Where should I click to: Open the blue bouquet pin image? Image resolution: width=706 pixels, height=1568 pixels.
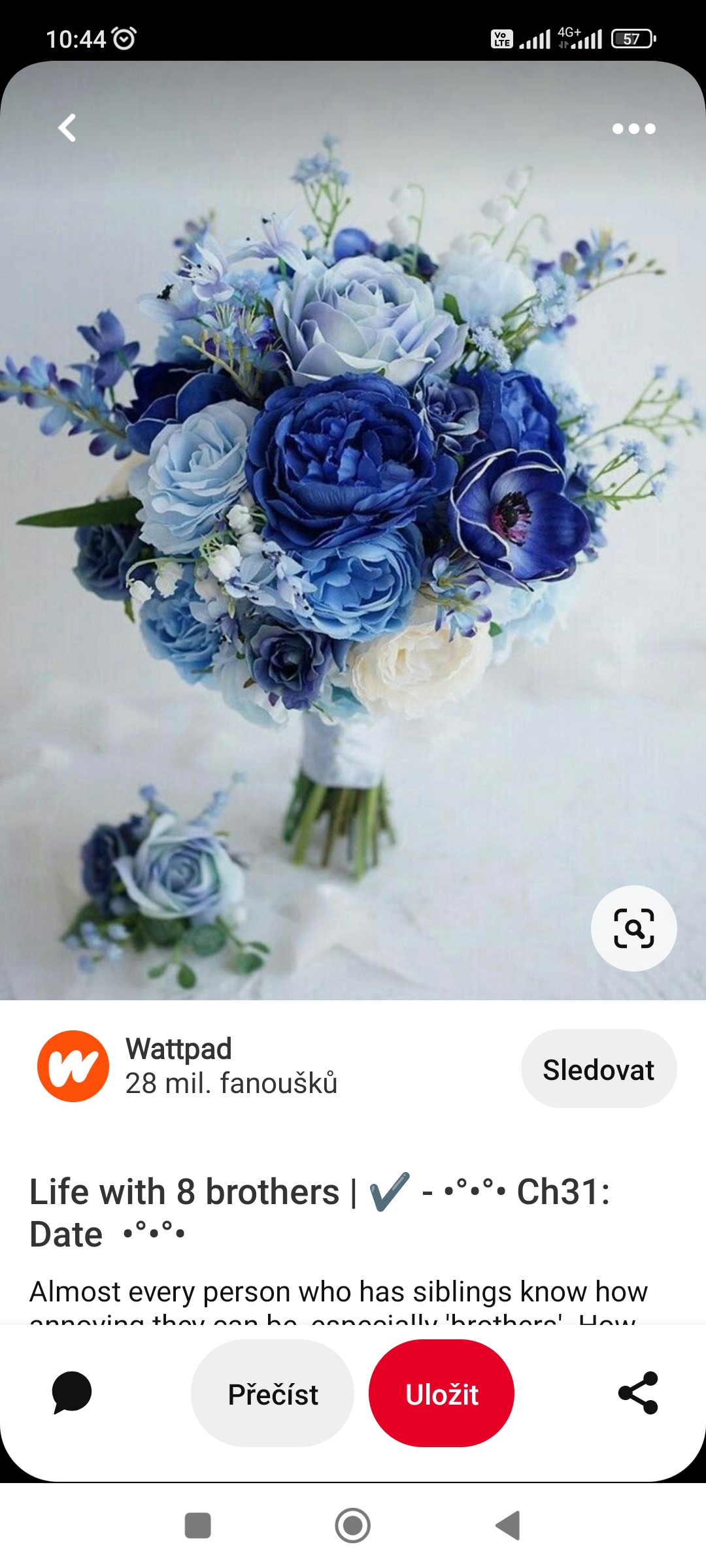click(x=353, y=531)
